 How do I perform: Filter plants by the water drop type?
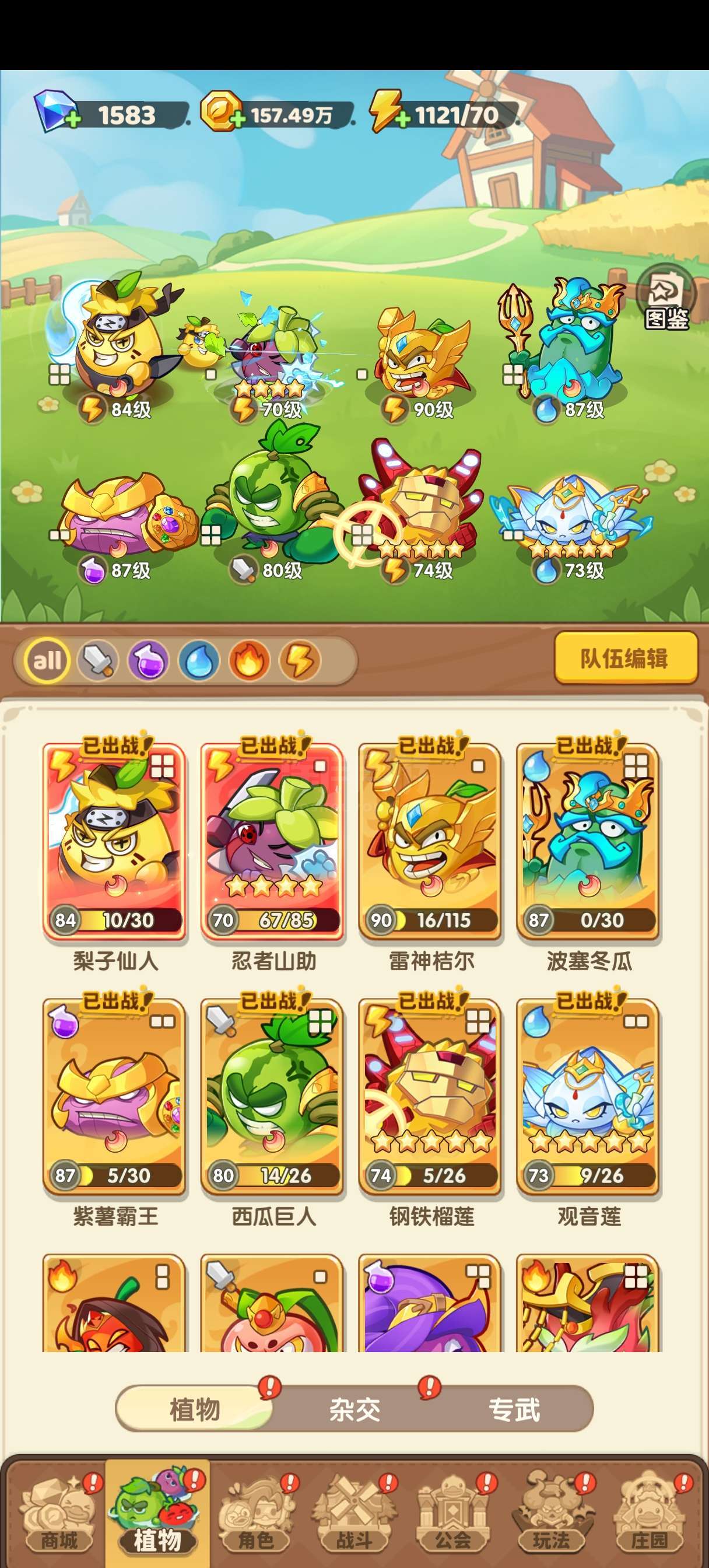coord(198,660)
